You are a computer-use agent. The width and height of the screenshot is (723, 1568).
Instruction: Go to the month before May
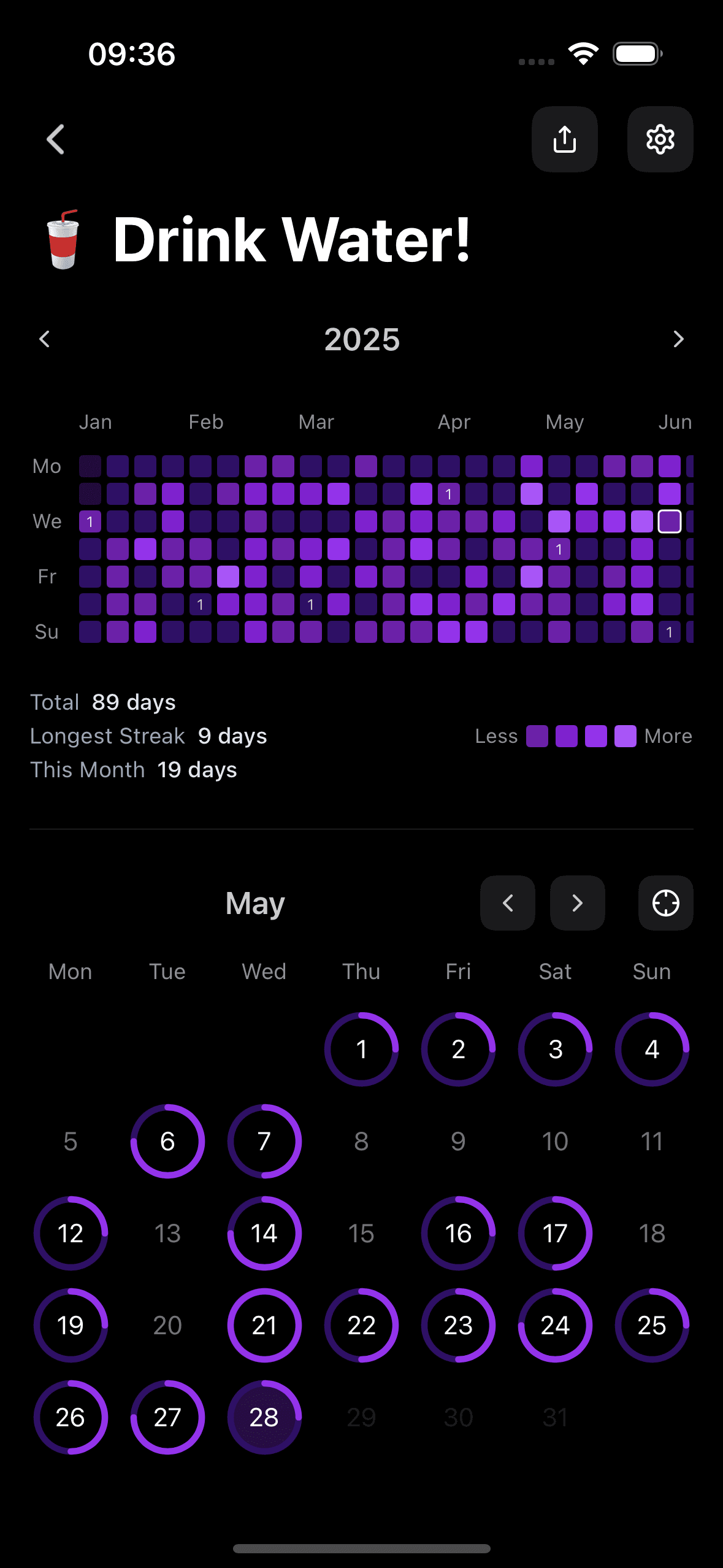click(x=507, y=903)
